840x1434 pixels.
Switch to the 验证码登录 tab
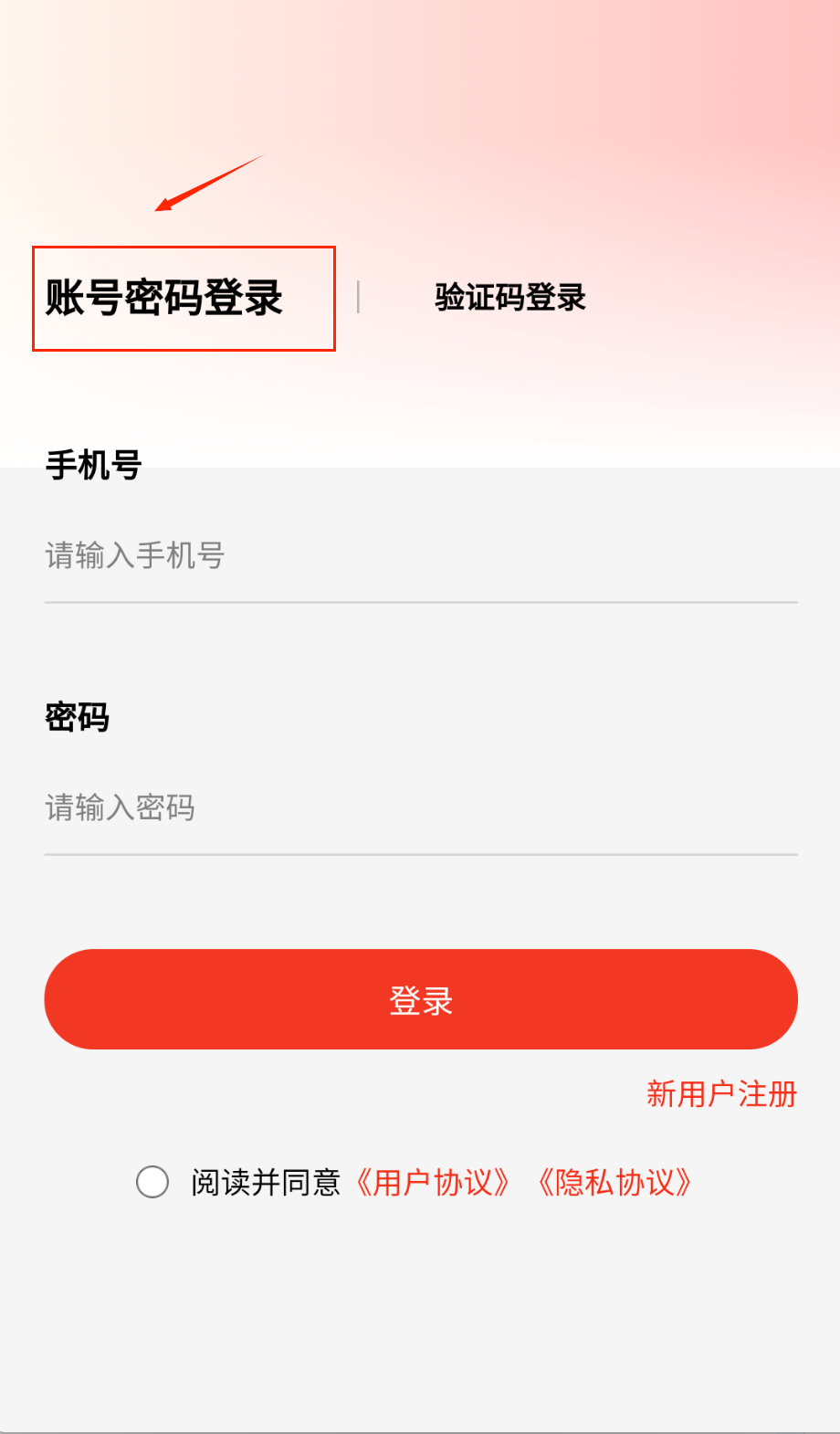509,298
